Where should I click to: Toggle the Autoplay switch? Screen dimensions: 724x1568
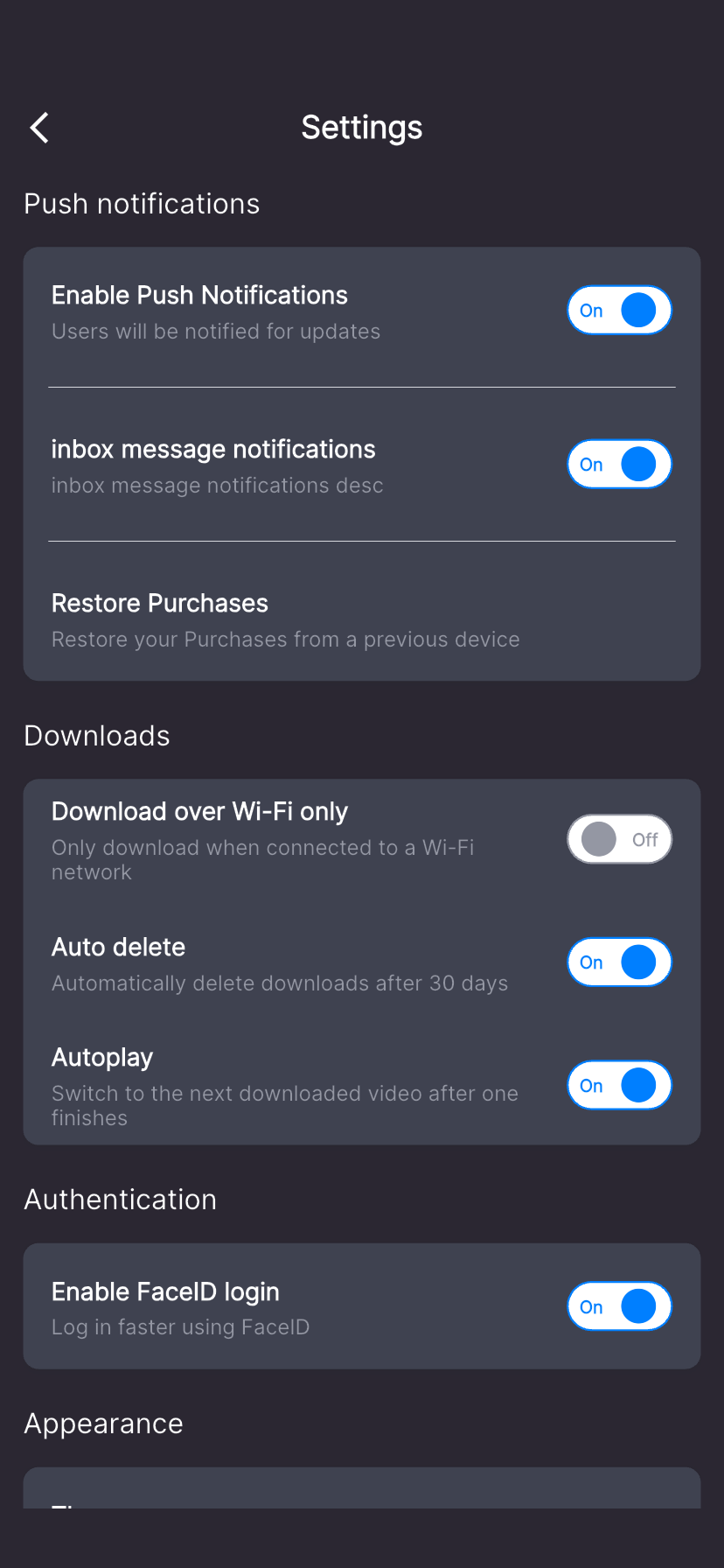tap(619, 1086)
